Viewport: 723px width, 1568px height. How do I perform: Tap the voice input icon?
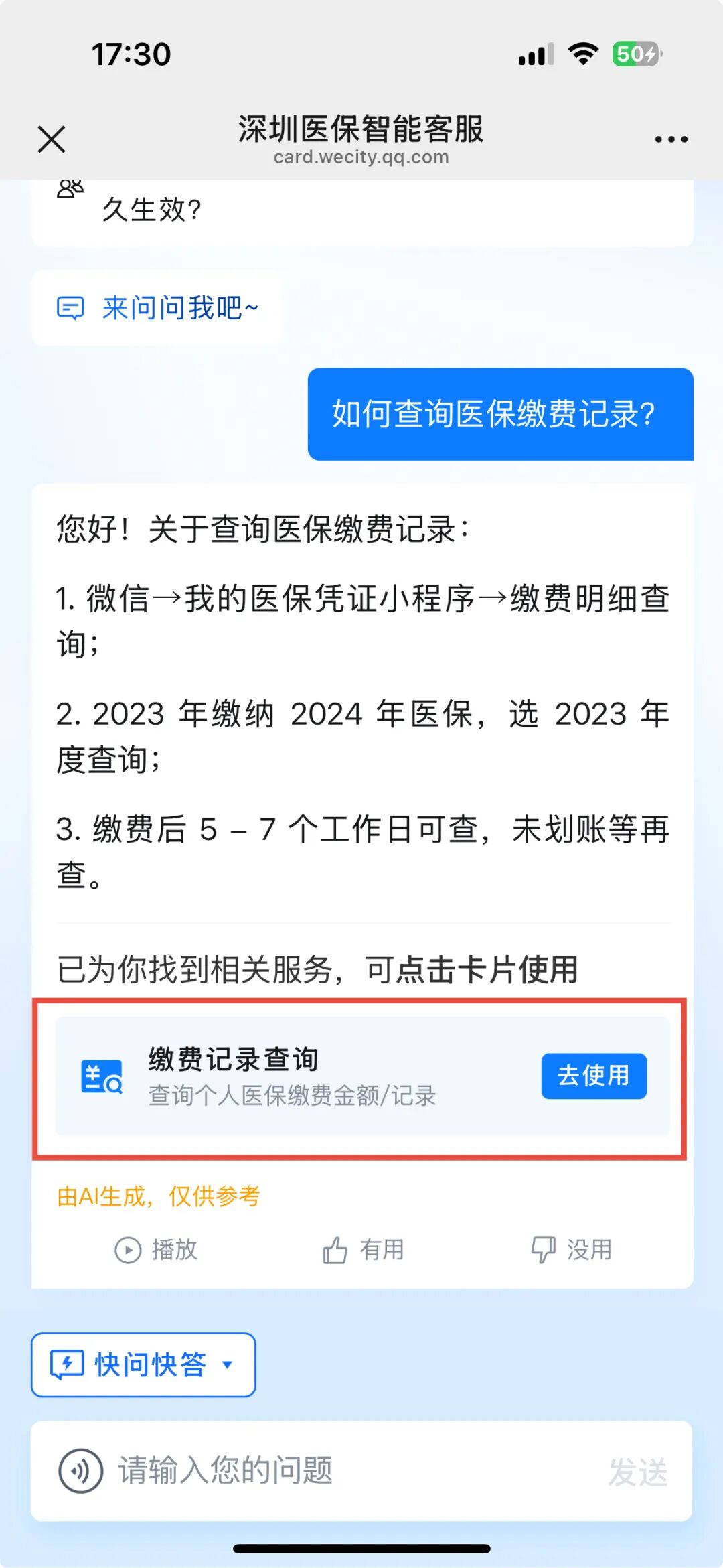80,1471
